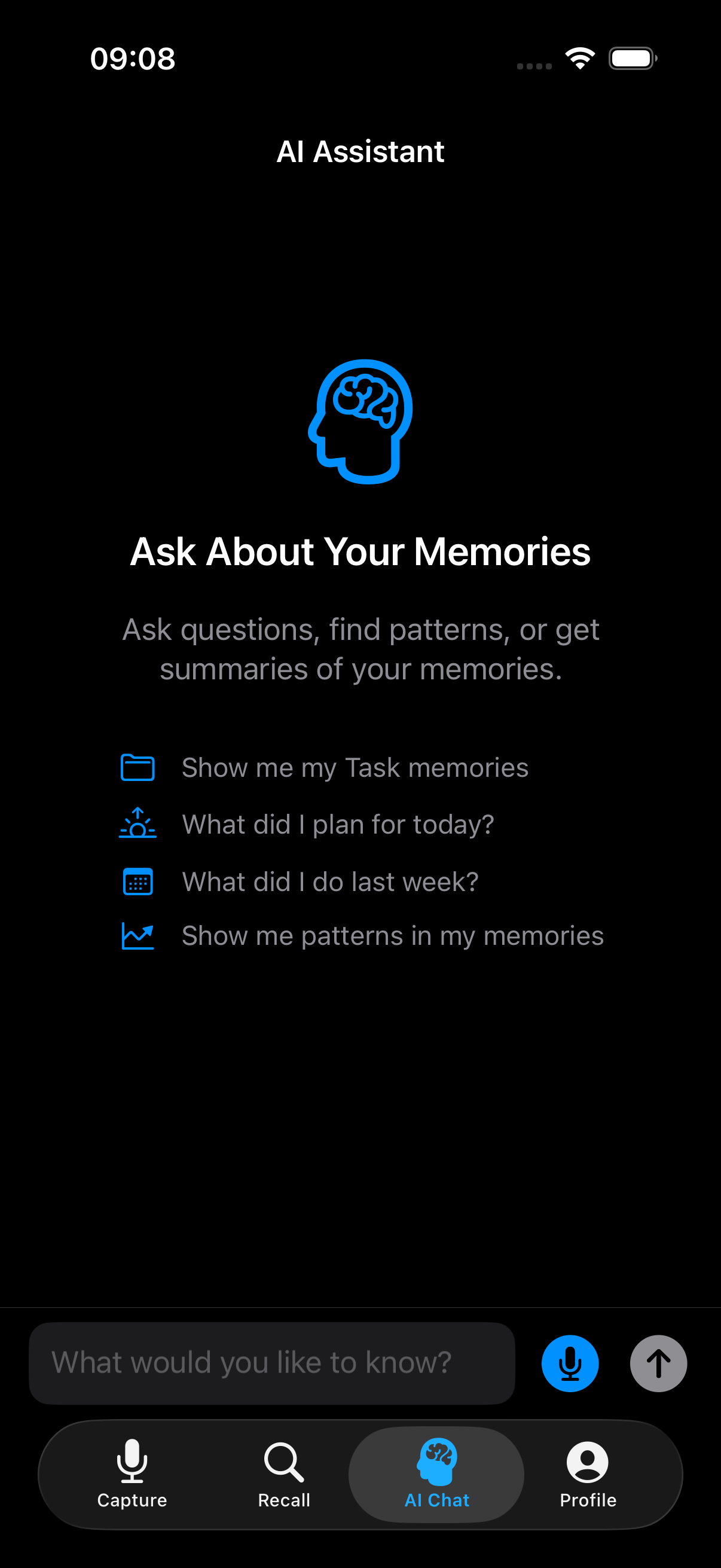The width and height of the screenshot is (721, 1568).
Task: Tap 'Show me patterns in my memories'
Action: point(392,935)
